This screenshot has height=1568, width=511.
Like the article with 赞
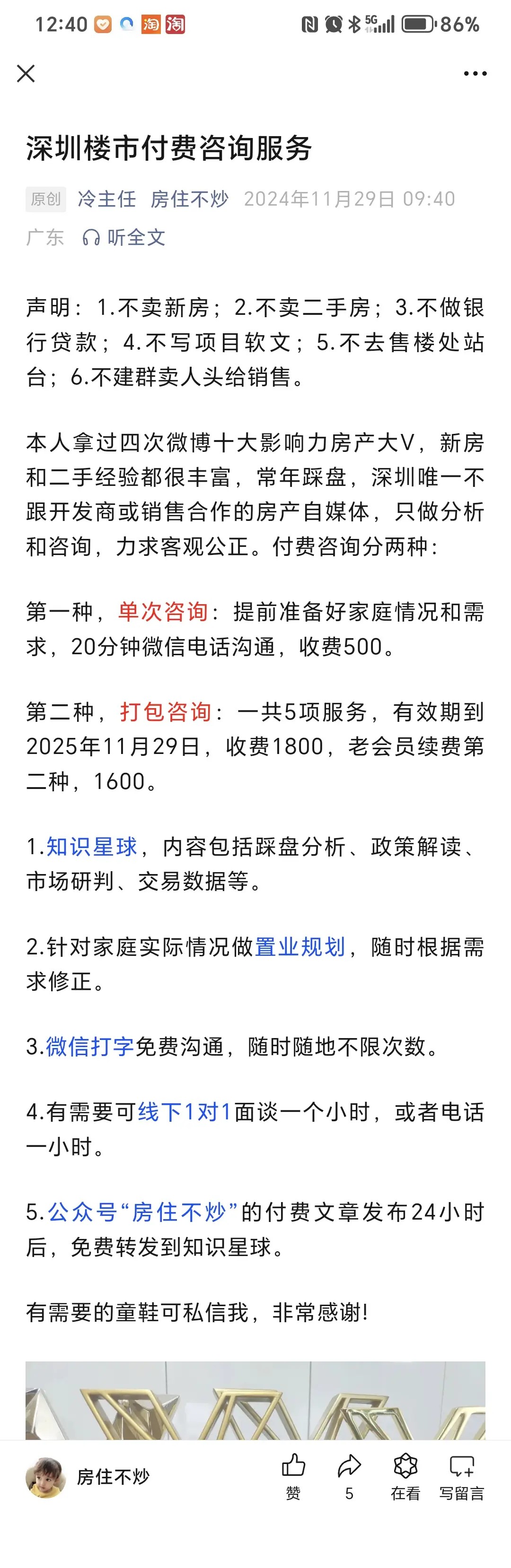(x=293, y=1477)
